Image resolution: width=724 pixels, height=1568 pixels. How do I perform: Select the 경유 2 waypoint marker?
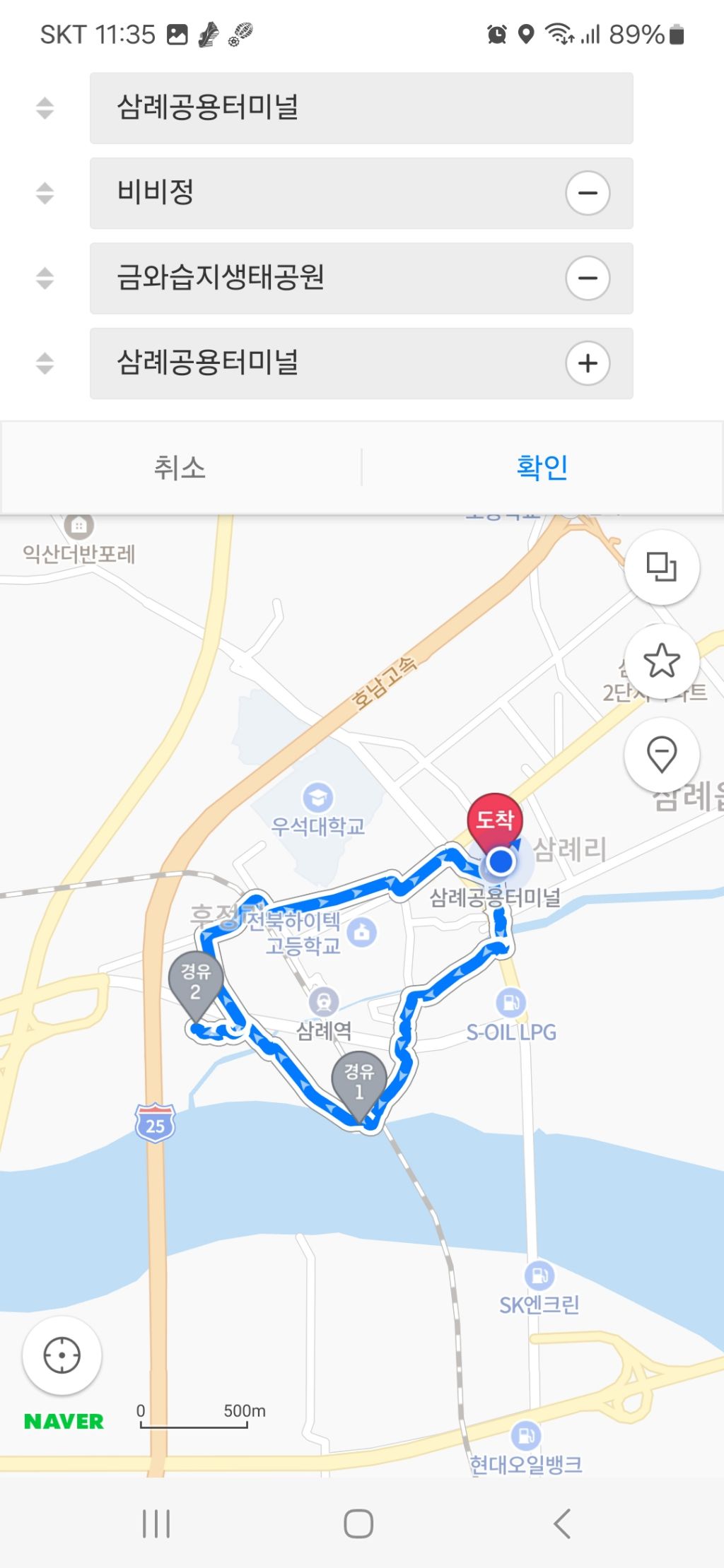(x=196, y=981)
